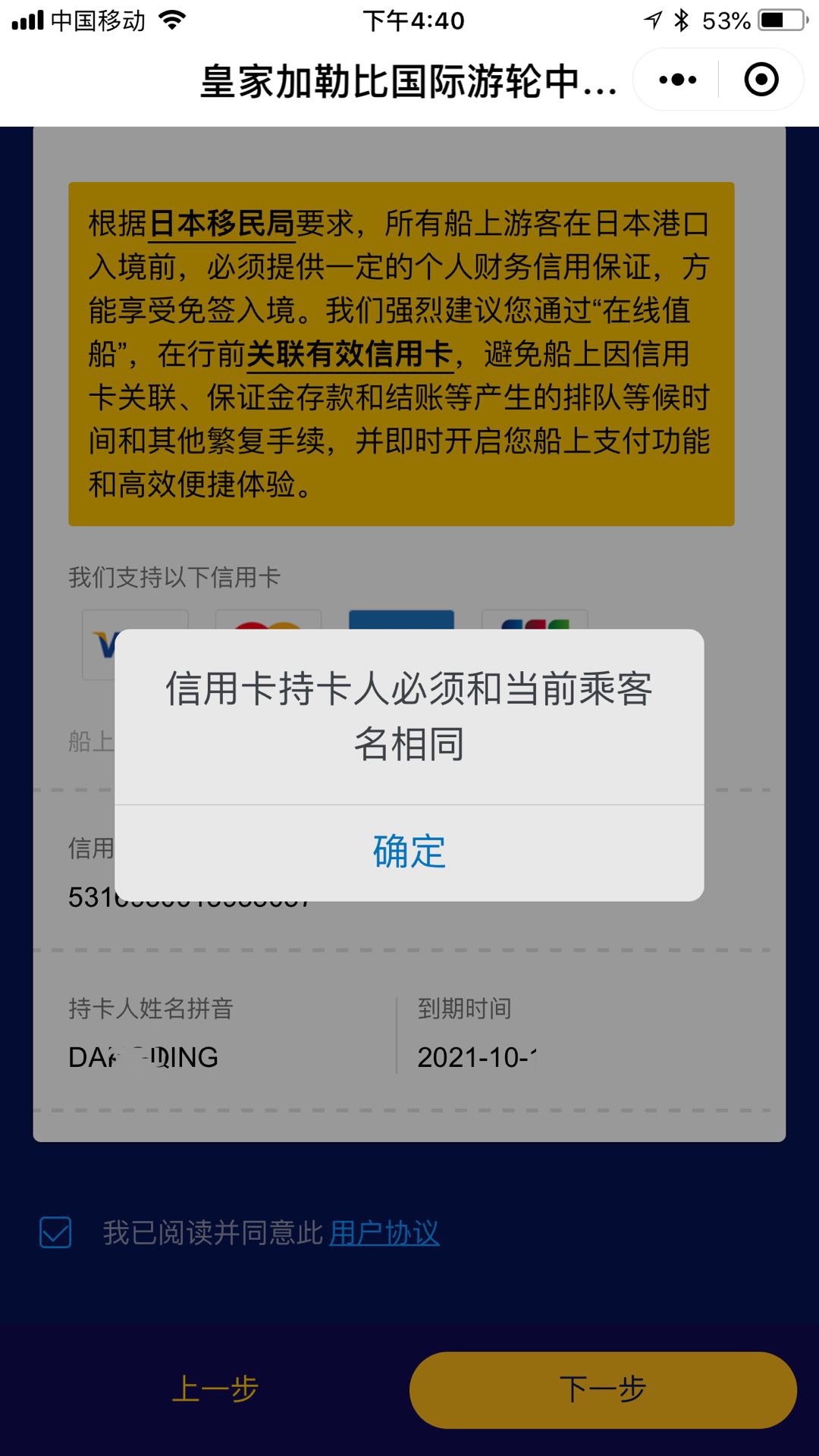Tap 确定 to dismiss the alert
The image size is (819, 1456).
tap(409, 852)
